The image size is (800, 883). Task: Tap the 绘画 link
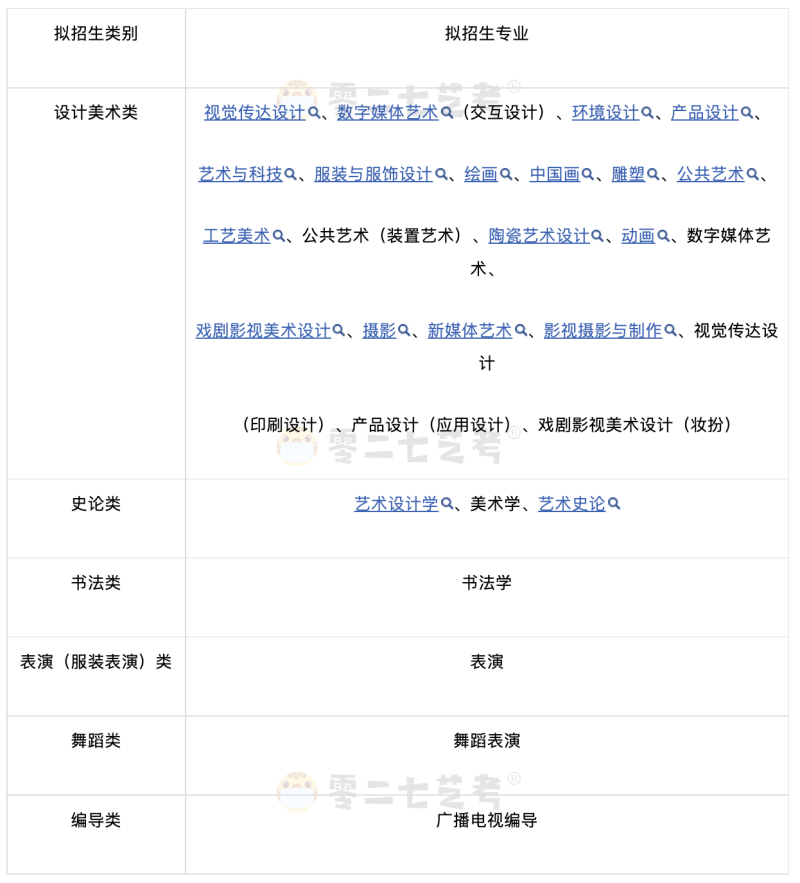(x=481, y=174)
